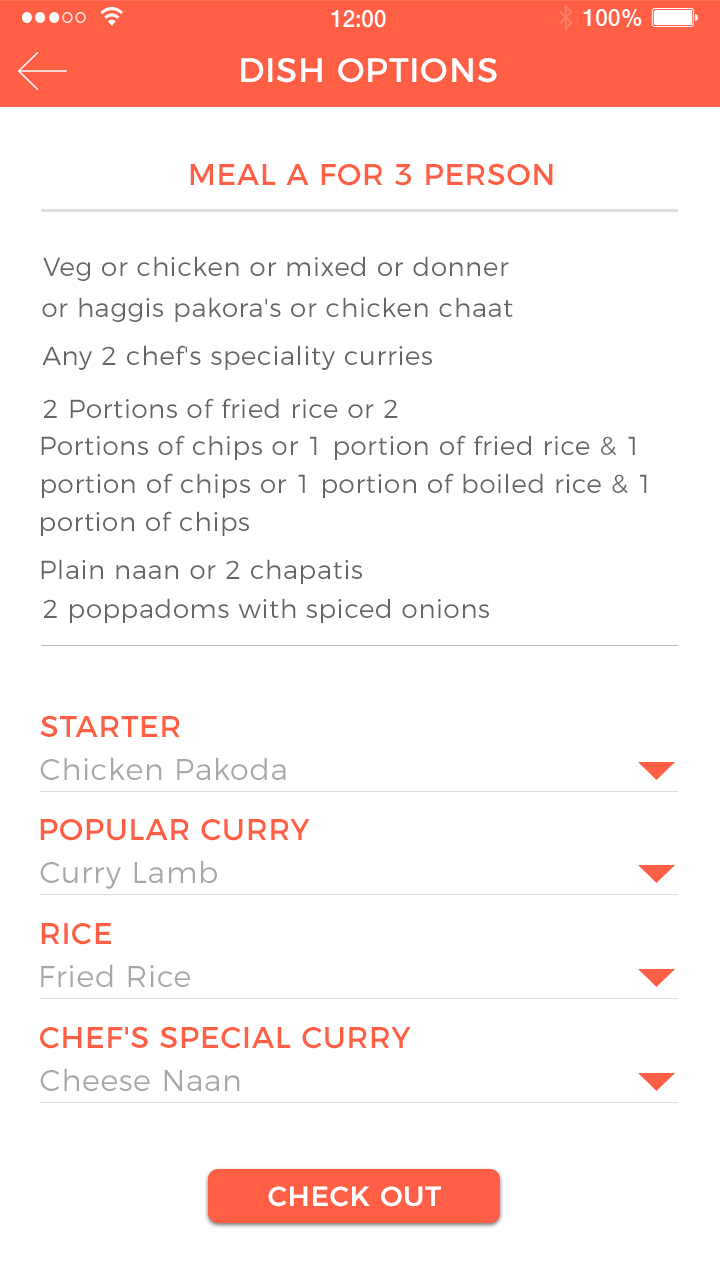Tap the Check Out button
Viewport: 720px width, 1280px height.
click(354, 1196)
